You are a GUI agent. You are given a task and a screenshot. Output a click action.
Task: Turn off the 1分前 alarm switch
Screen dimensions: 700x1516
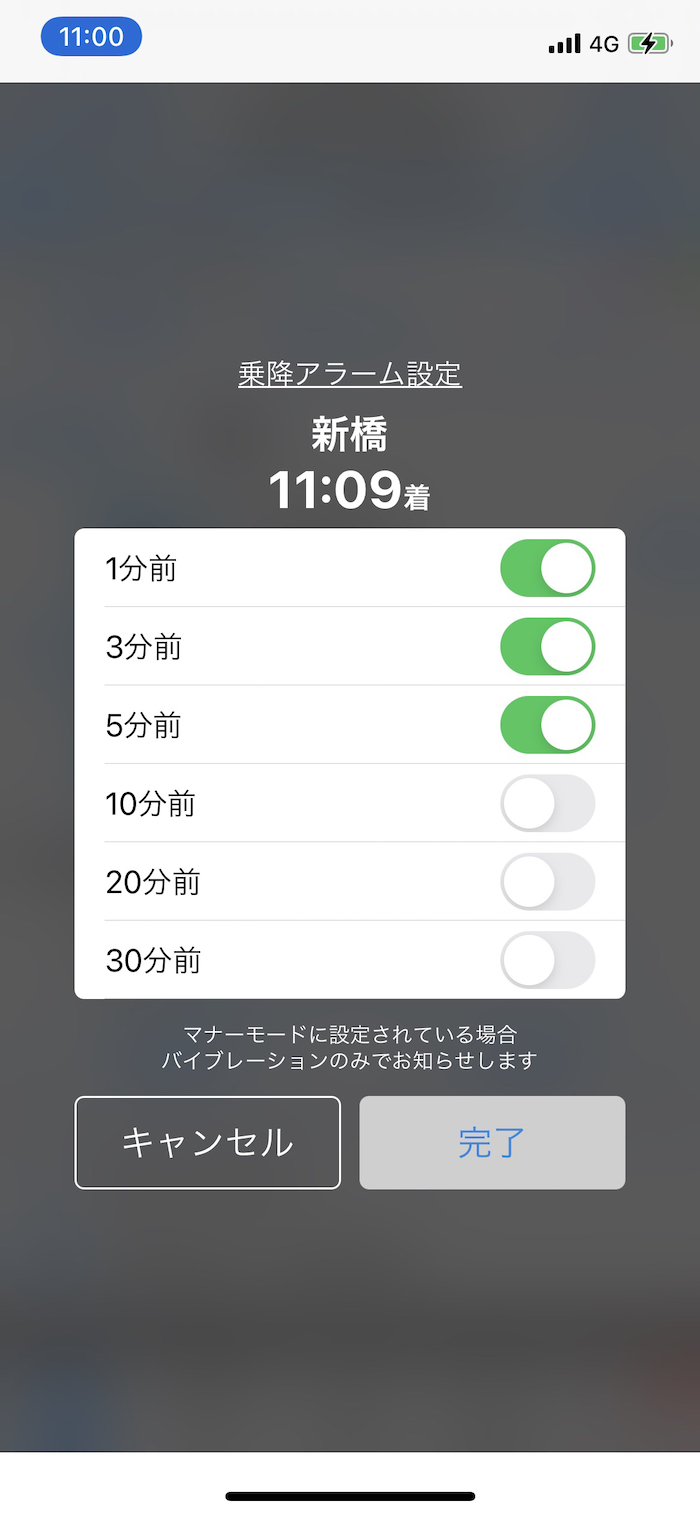point(547,568)
